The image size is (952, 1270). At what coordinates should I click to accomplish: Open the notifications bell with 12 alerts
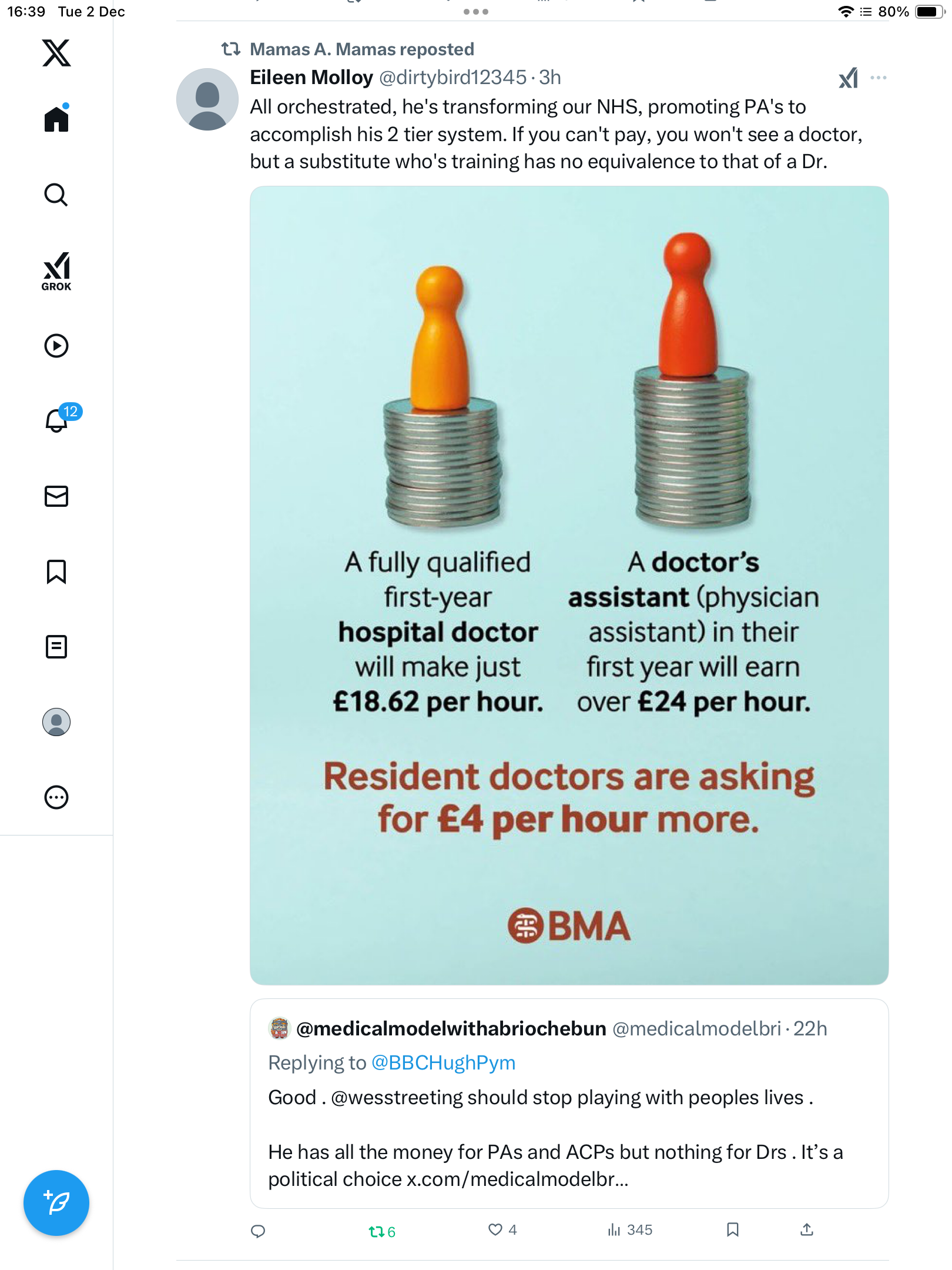[x=58, y=420]
